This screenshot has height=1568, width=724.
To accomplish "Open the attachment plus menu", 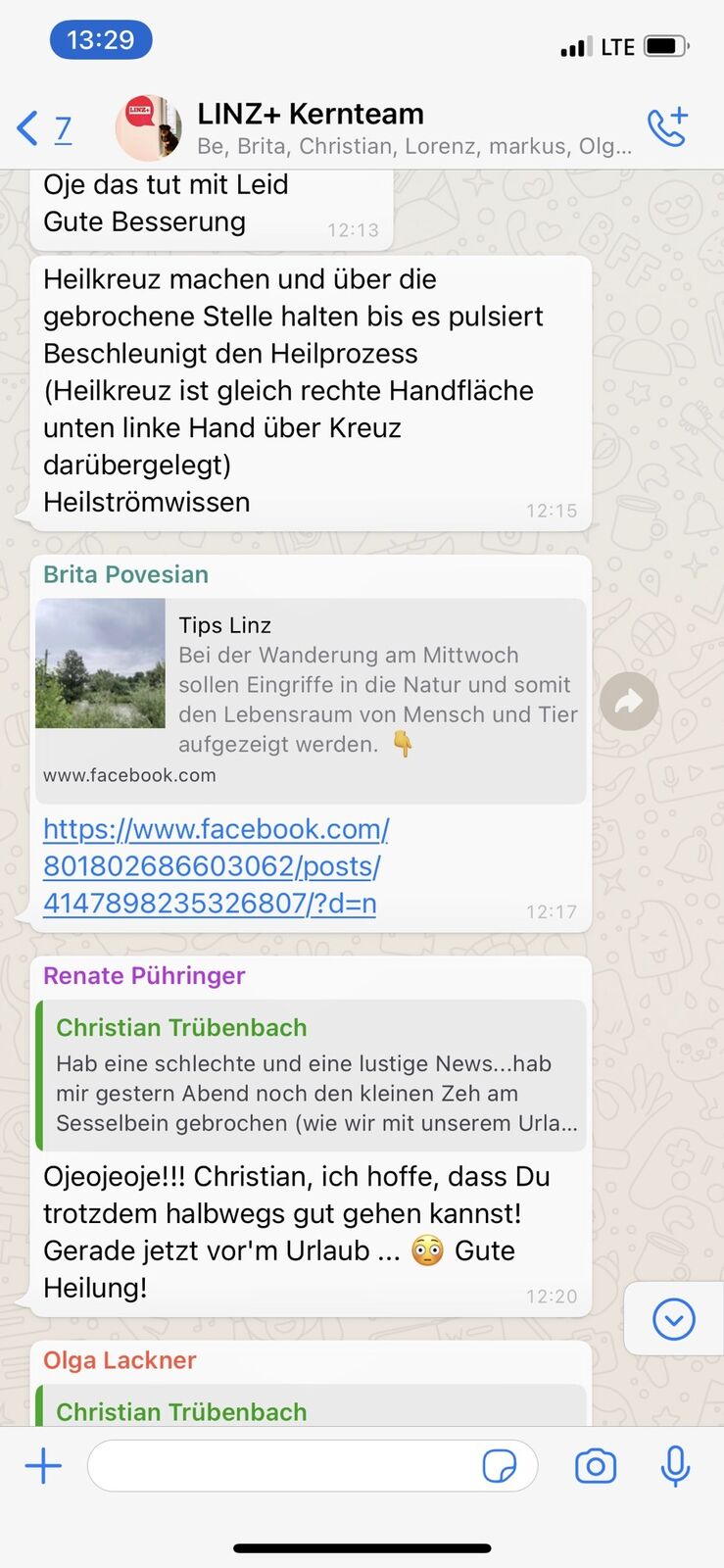I will click(43, 1466).
